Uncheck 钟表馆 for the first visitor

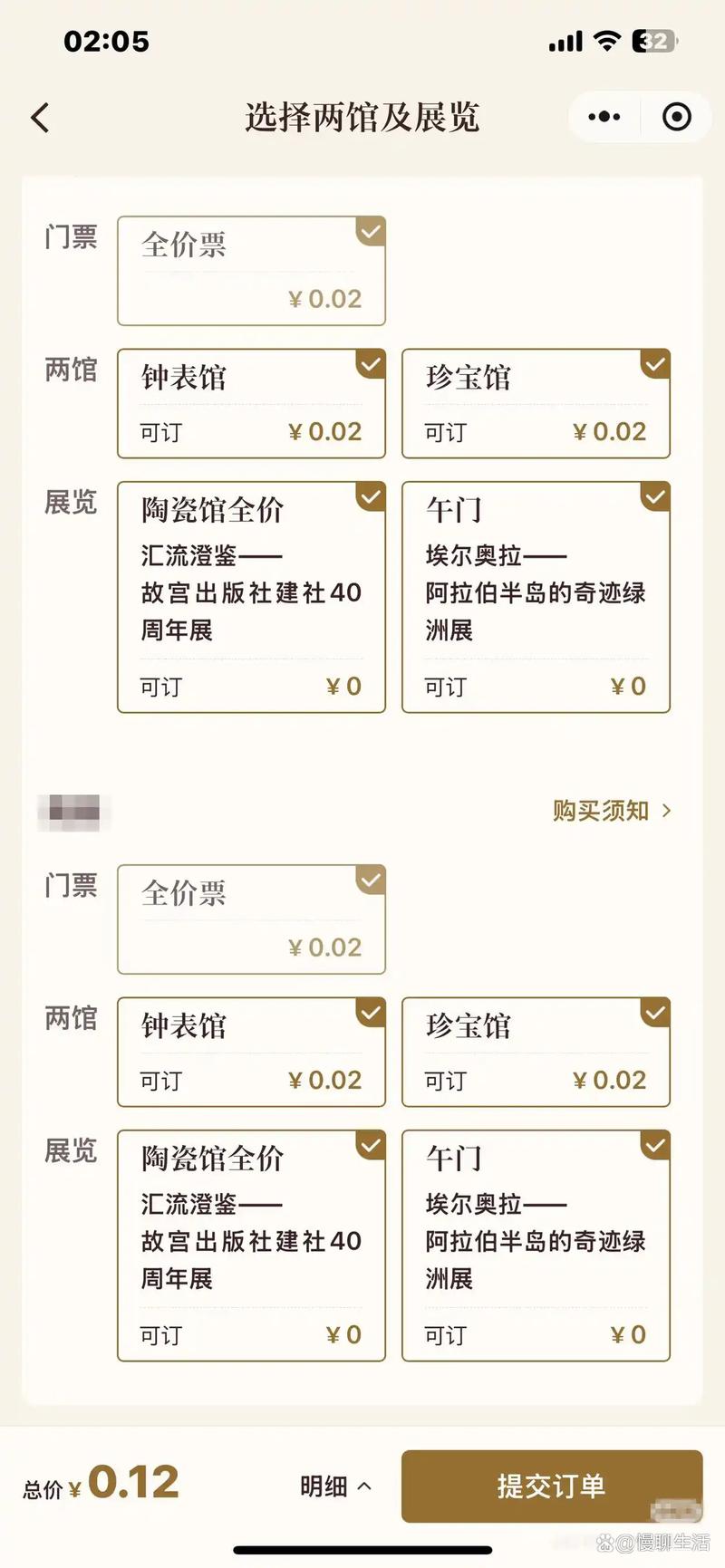371,364
